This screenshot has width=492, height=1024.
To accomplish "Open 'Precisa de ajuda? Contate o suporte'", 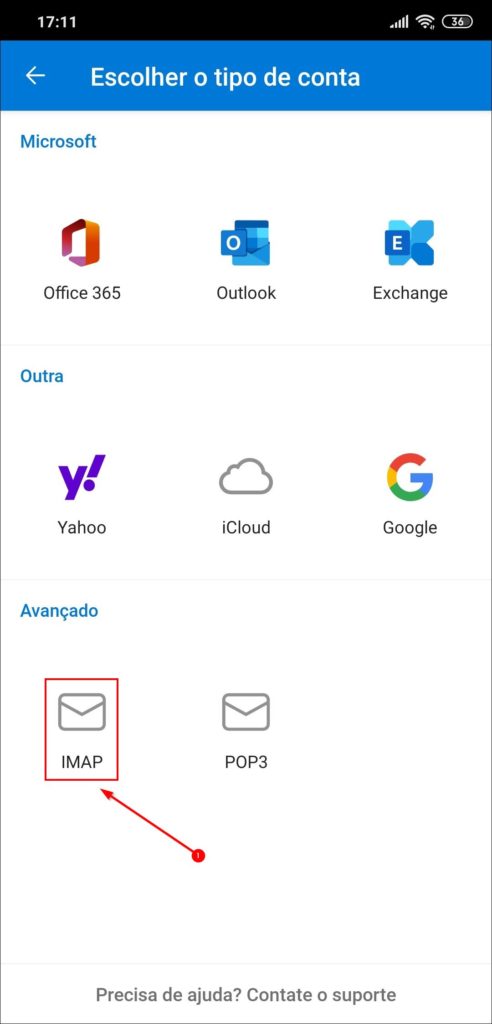I will 246,995.
